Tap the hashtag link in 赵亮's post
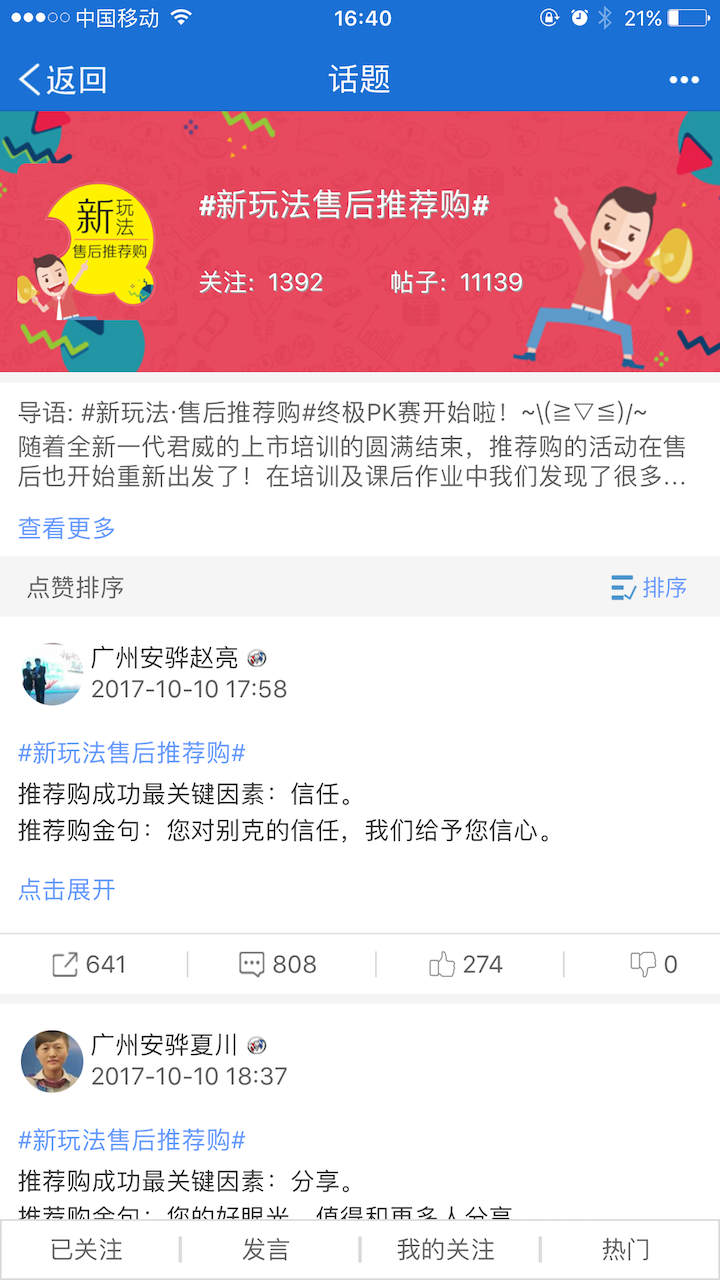 [132, 753]
